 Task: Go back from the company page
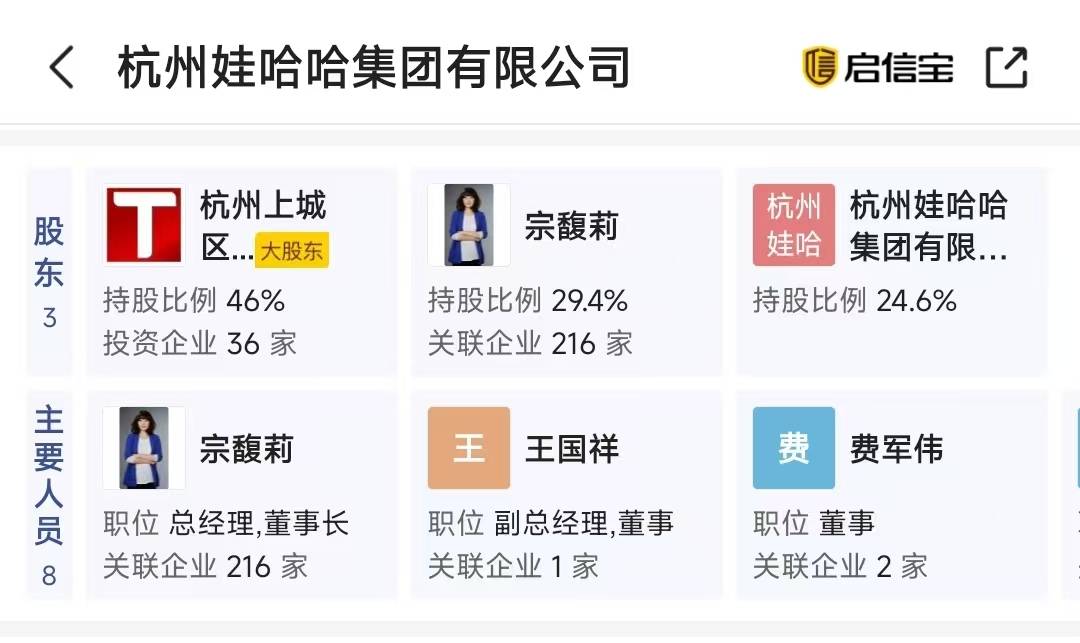click(x=62, y=68)
